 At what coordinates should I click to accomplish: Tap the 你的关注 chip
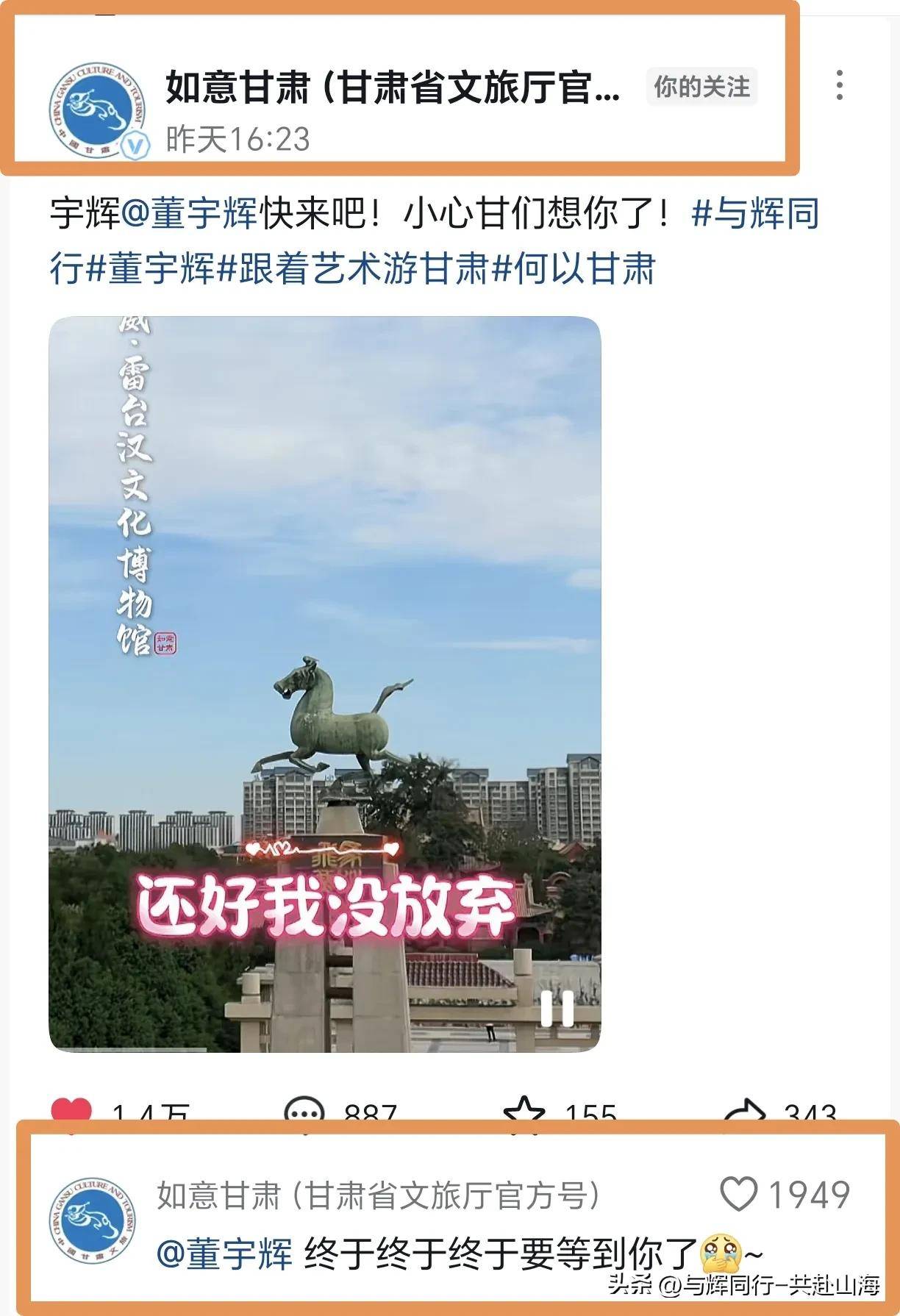pyautogui.click(x=701, y=87)
